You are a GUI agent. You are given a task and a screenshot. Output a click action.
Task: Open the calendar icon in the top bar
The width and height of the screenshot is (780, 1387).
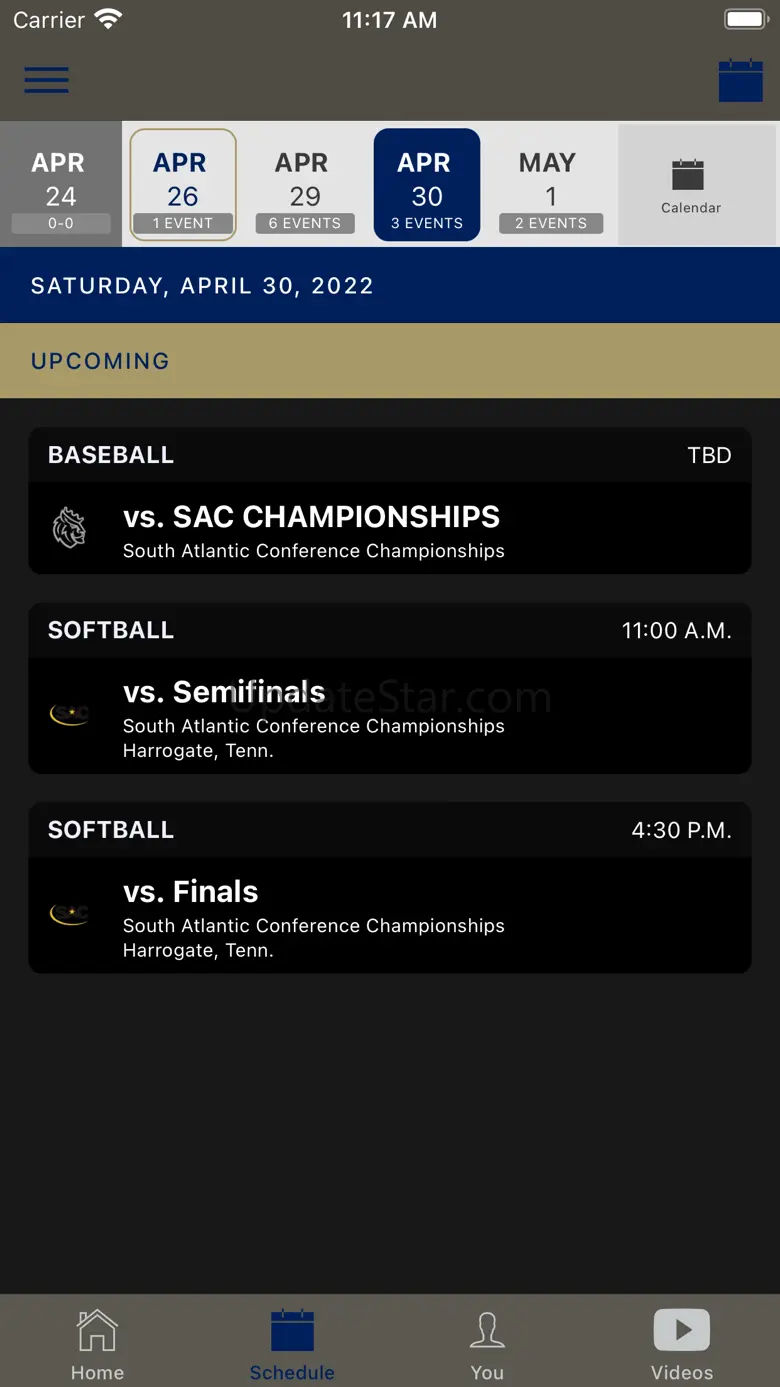point(740,80)
